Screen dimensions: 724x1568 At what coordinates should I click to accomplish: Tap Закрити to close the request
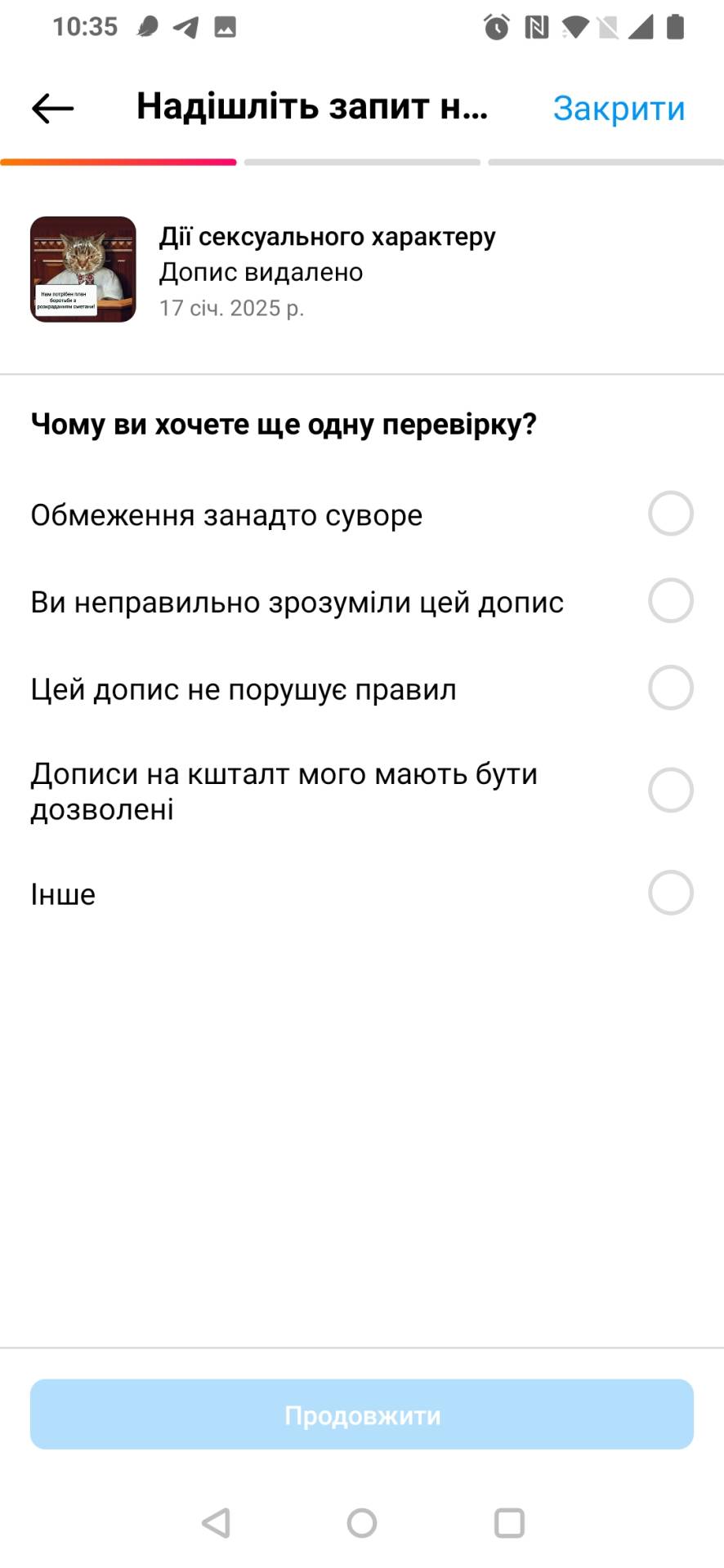619,108
